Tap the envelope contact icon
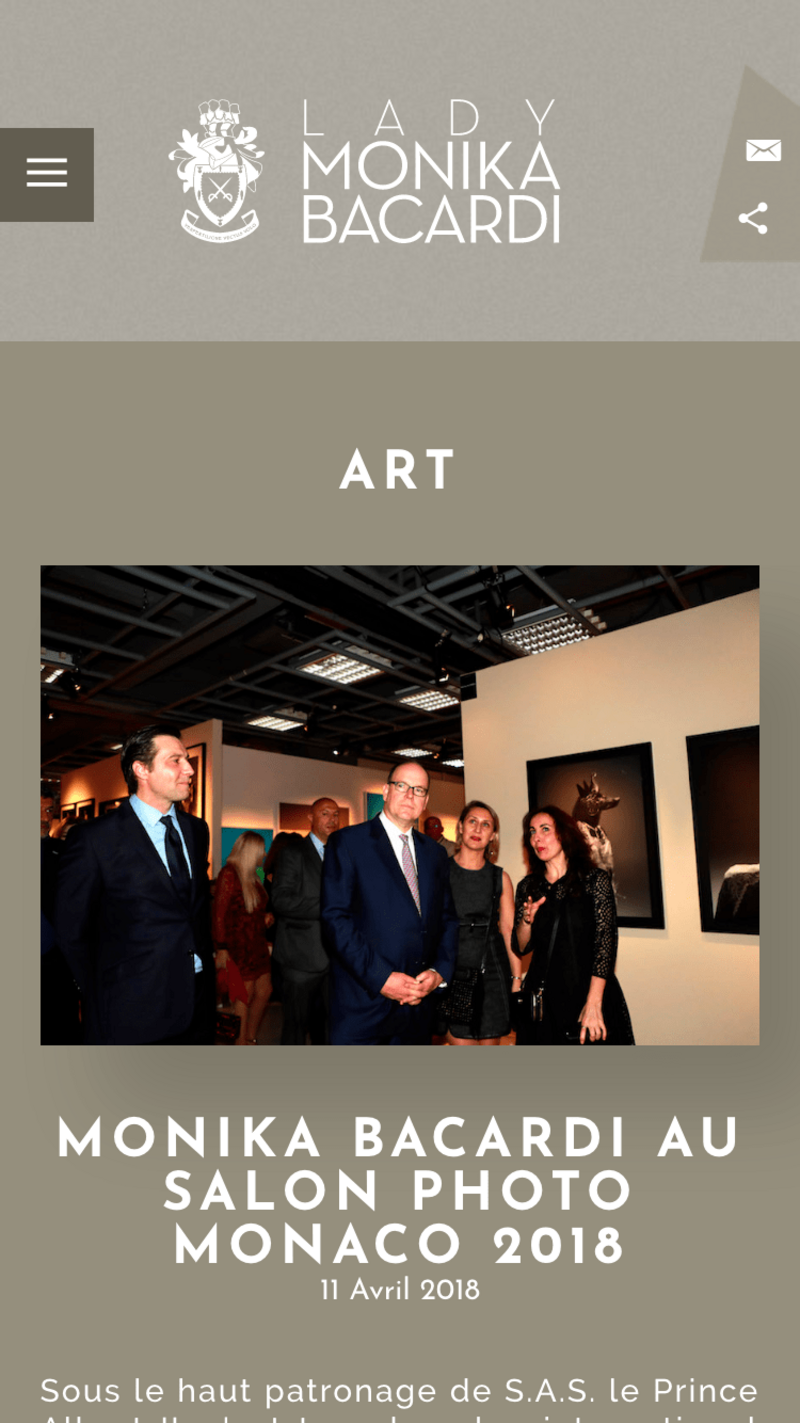Screen dimensions: 800x1423 click(763, 151)
